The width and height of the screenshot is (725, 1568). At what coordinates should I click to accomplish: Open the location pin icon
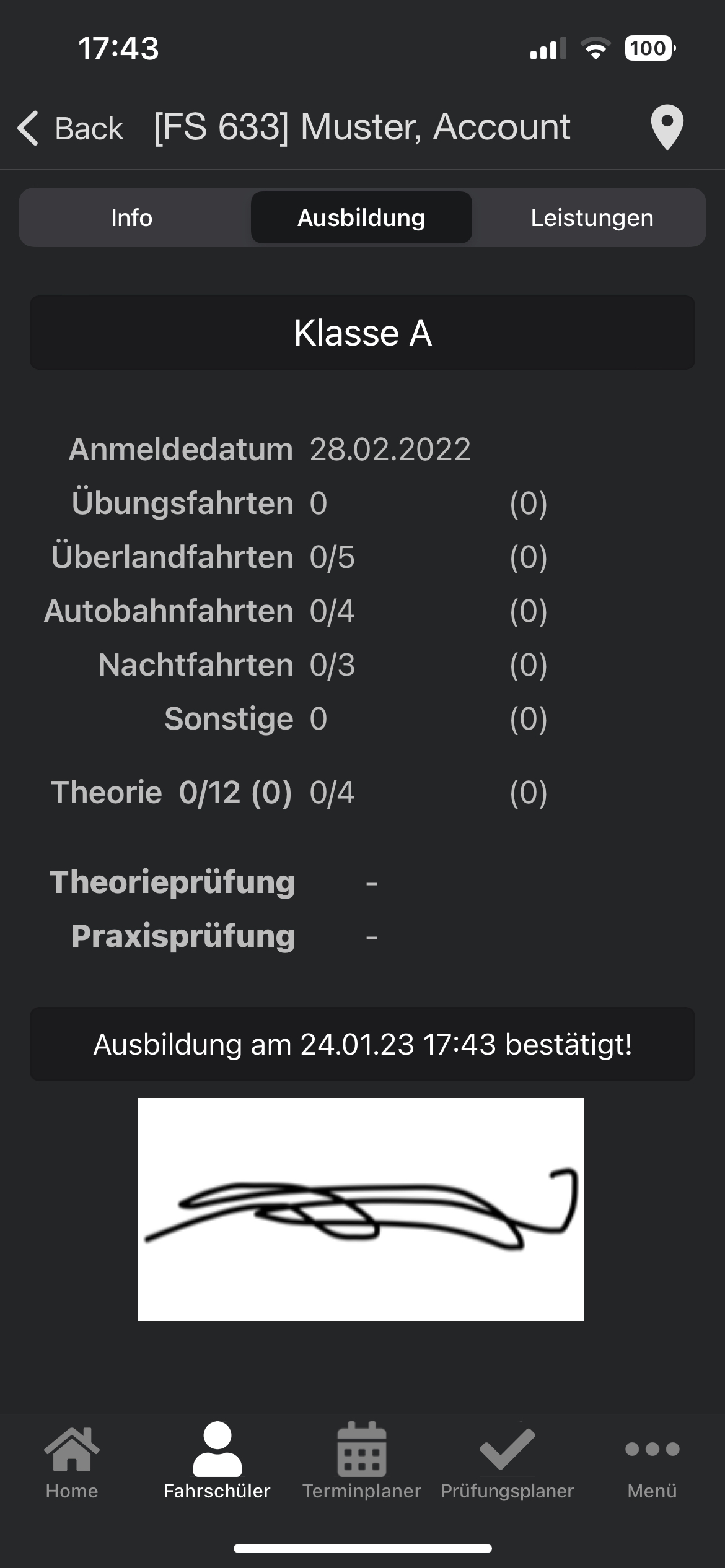[x=667, y=128]
